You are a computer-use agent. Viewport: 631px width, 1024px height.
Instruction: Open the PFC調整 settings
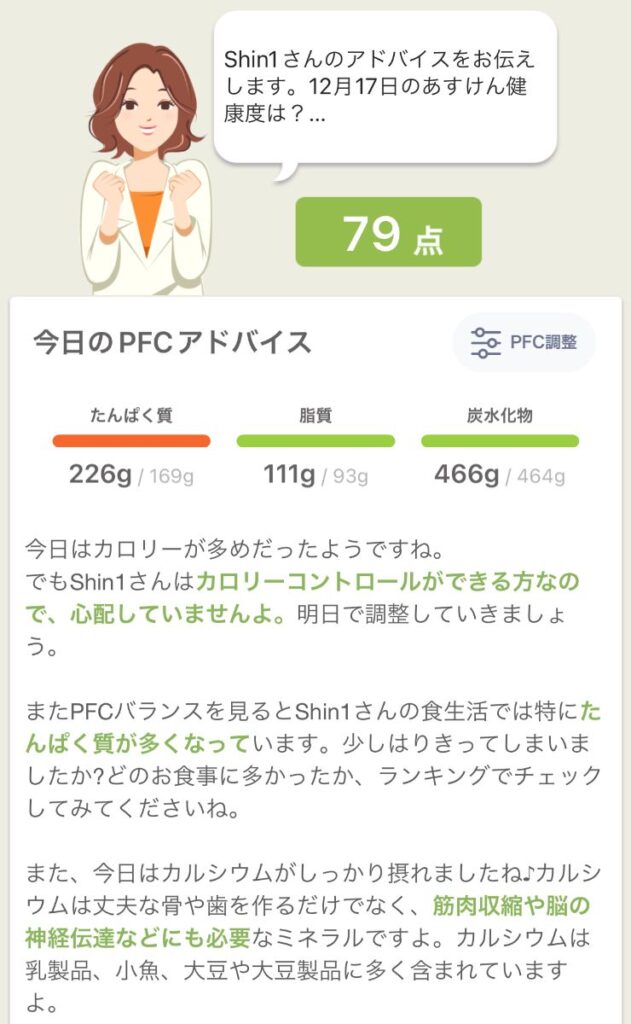tap(524, 342)
